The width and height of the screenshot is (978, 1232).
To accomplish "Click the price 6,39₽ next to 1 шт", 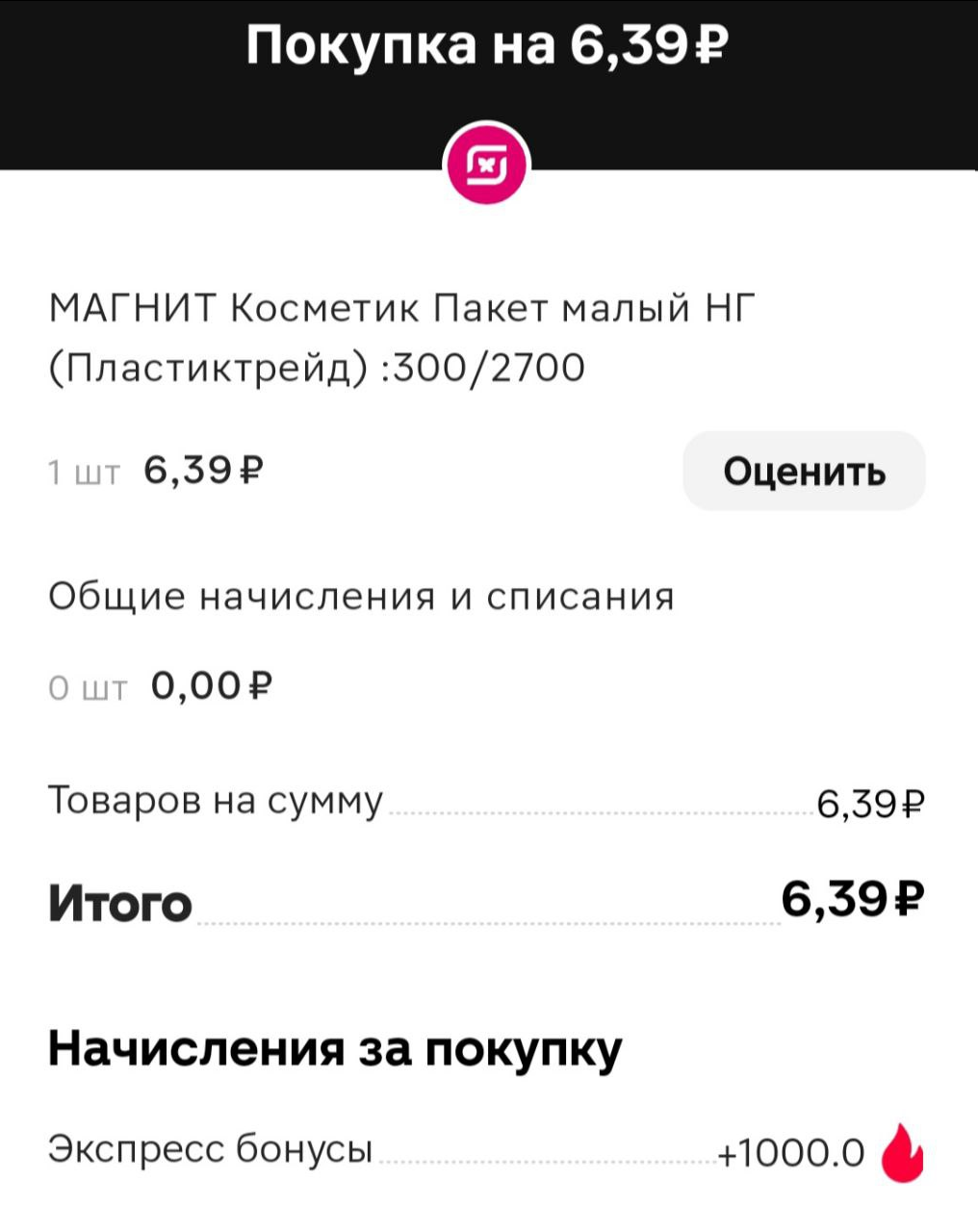I will tap(203, 471).
